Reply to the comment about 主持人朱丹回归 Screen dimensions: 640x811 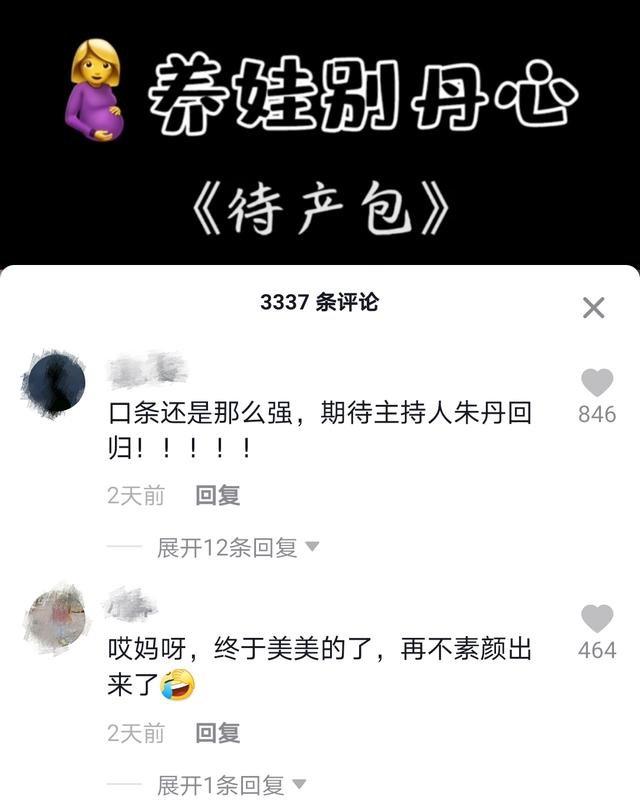click(x=217, y=495)
